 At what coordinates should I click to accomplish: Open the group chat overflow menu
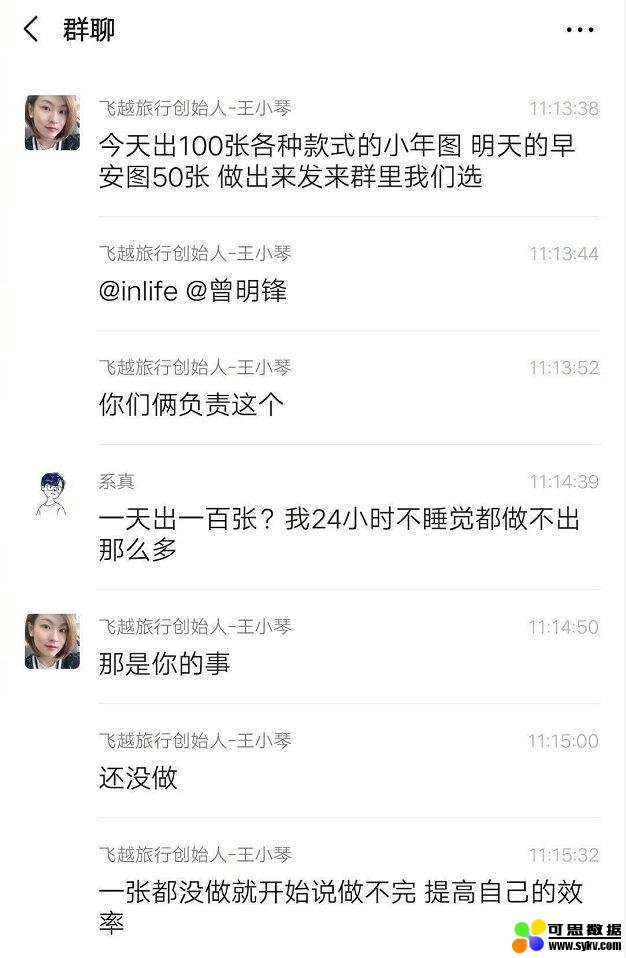coord(580,31)
